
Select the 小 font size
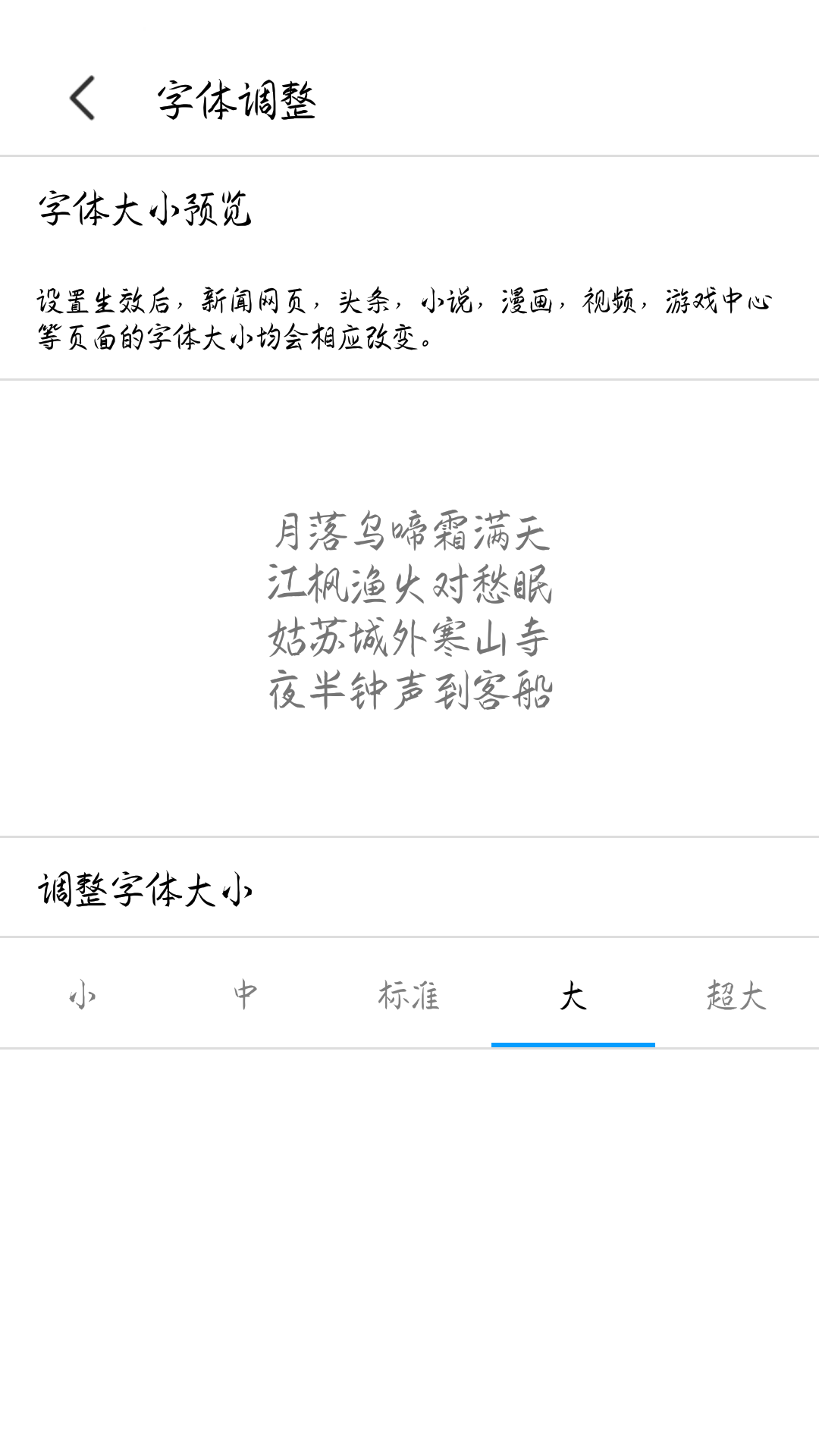coord(82,994)
